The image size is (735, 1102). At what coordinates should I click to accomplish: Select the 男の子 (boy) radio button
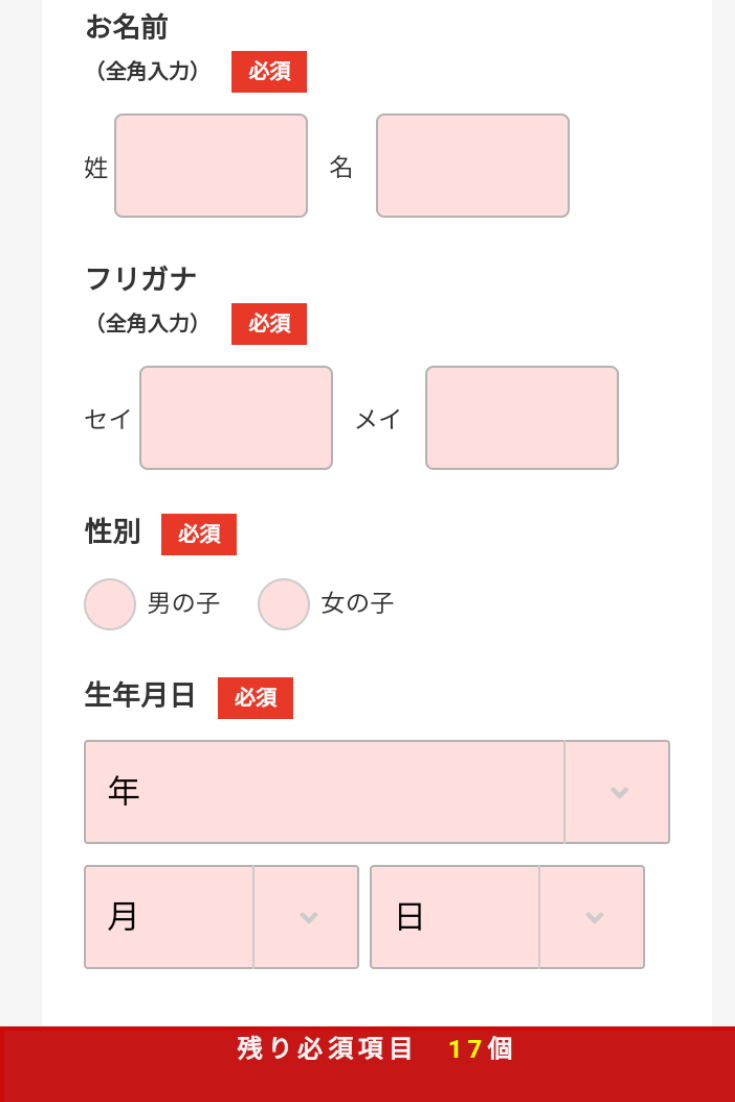(110, 604)
